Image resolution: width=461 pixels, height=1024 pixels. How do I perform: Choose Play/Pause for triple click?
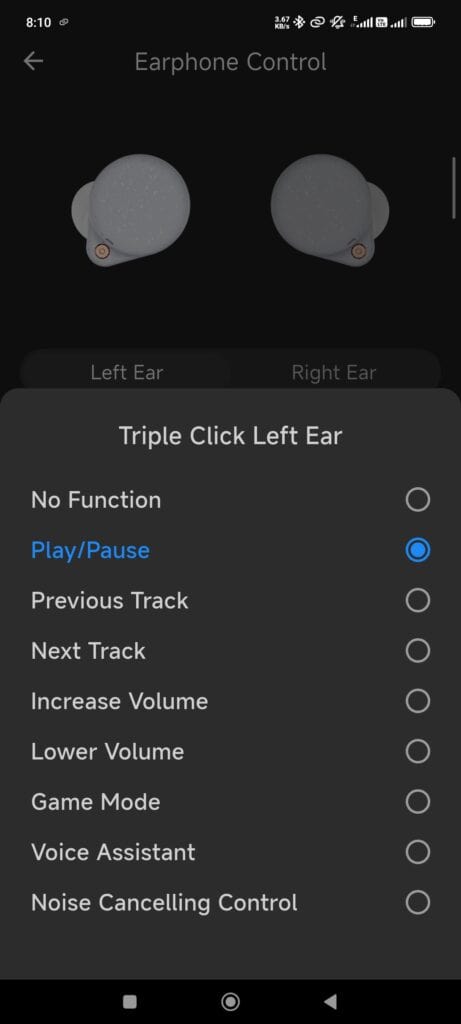pos(230,551)
